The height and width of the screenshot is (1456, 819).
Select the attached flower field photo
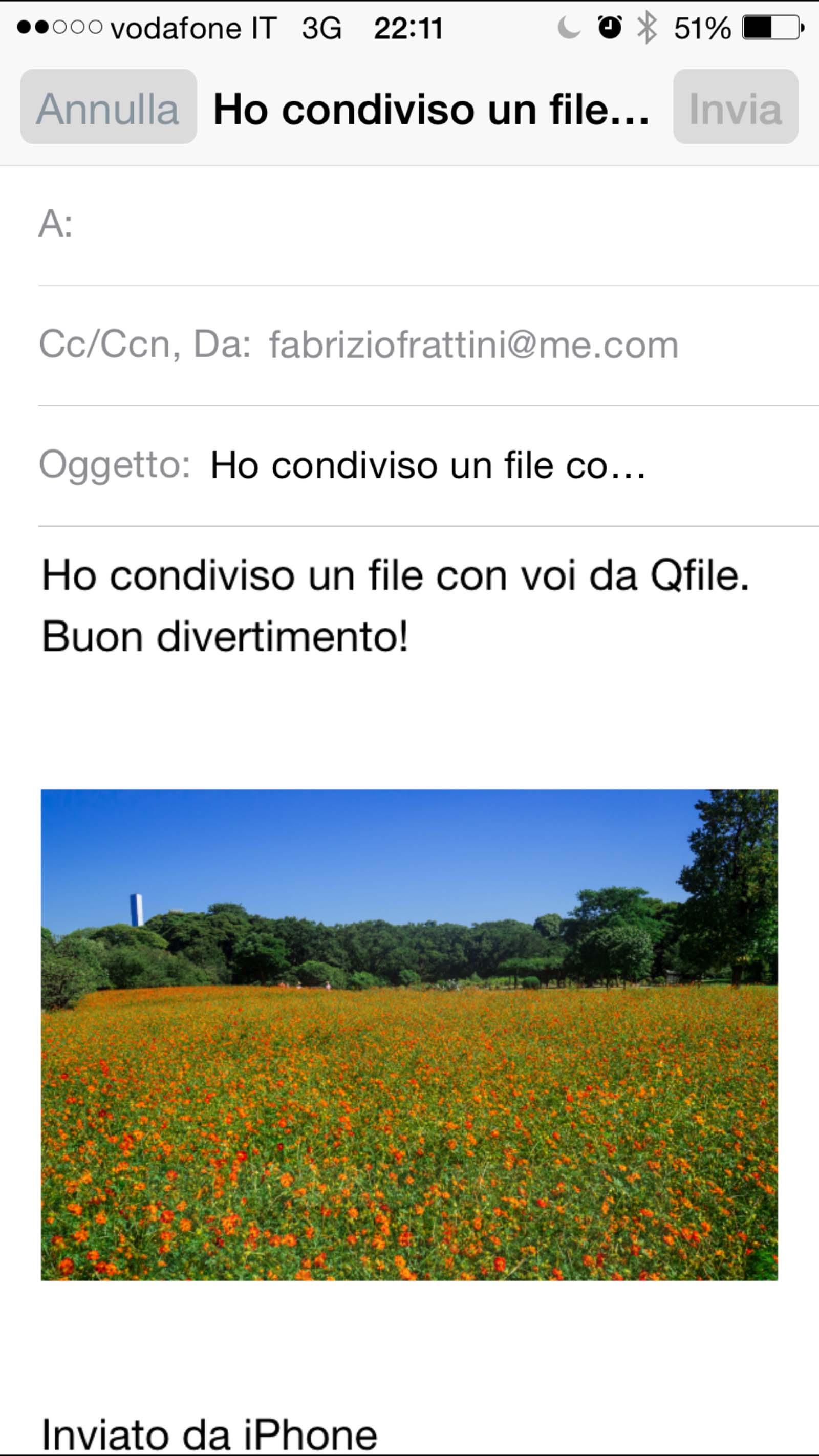(x=409, y=1034)
